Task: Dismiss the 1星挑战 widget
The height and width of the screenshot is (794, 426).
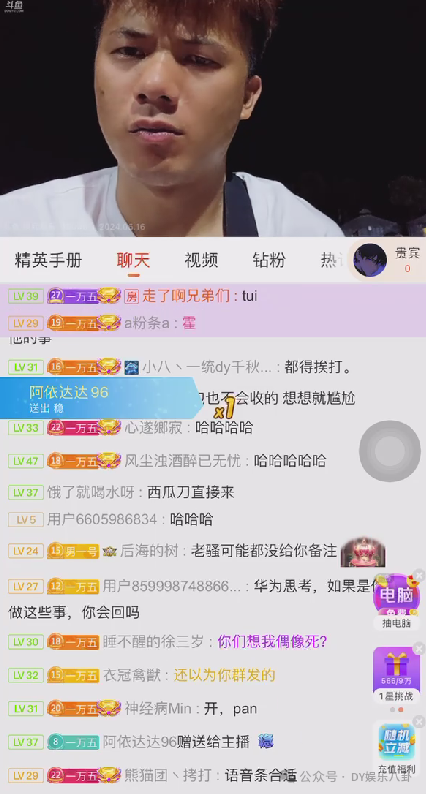Action: 419,648
